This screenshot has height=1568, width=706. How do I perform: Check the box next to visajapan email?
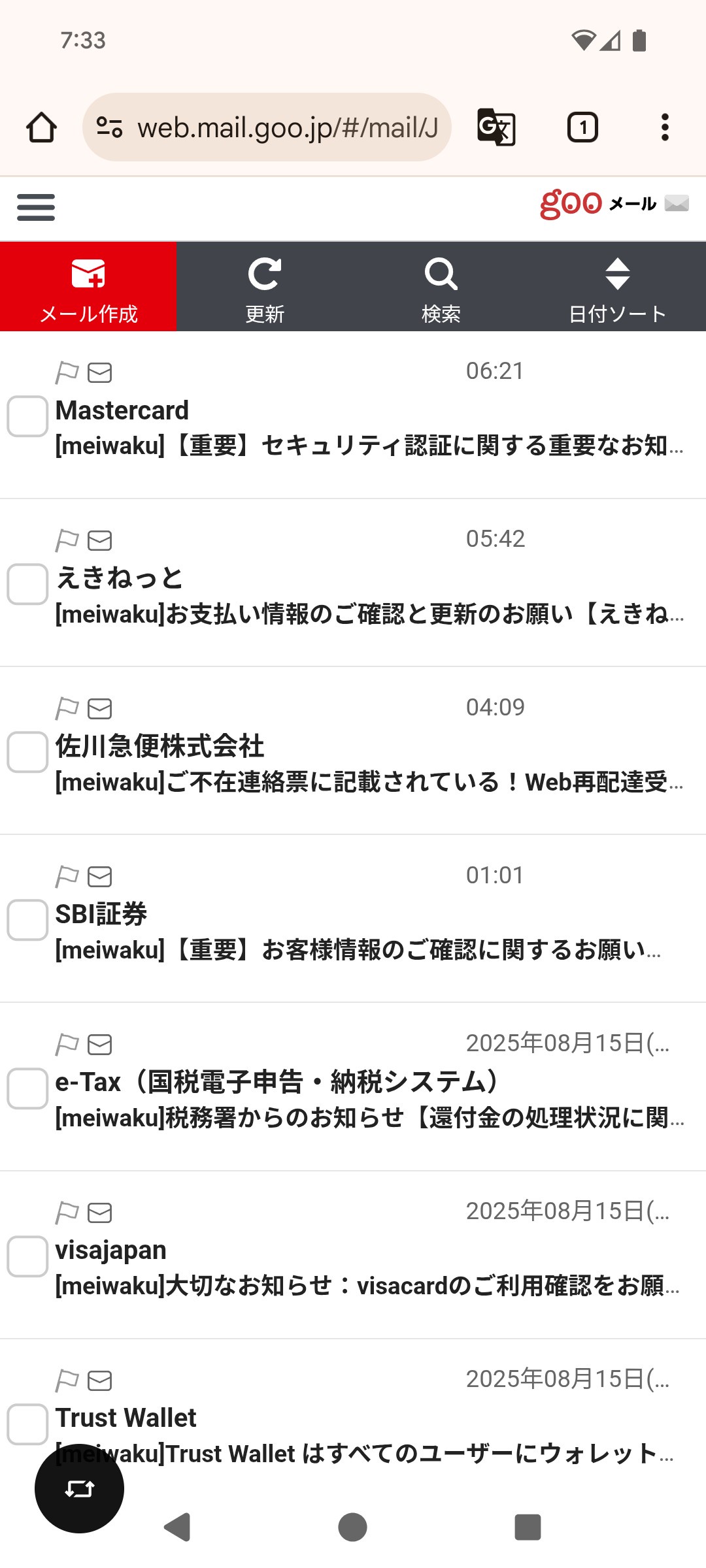pos(27,1256)
